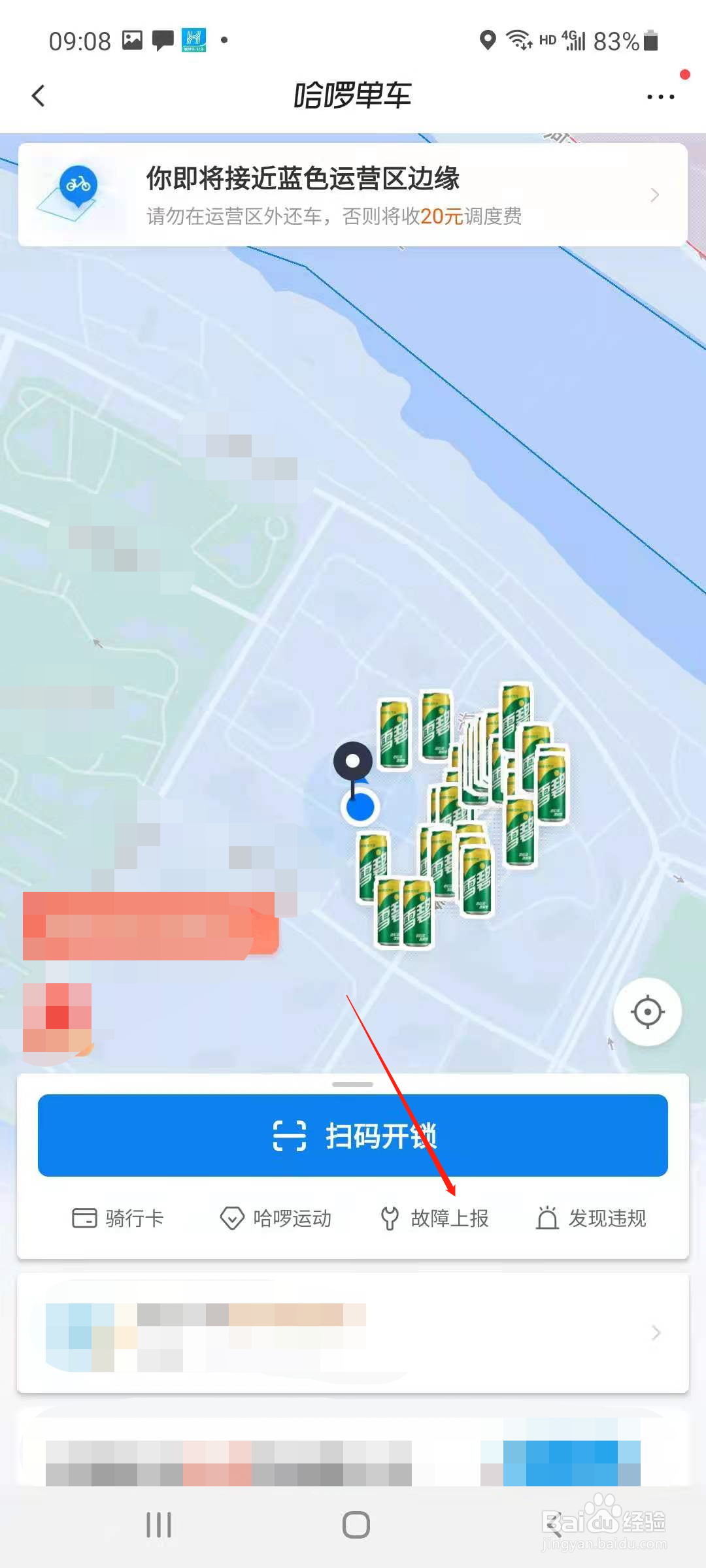Report a bike fault via 故障上报
Screen dimensions: 706x1568
pos(435,1218)
